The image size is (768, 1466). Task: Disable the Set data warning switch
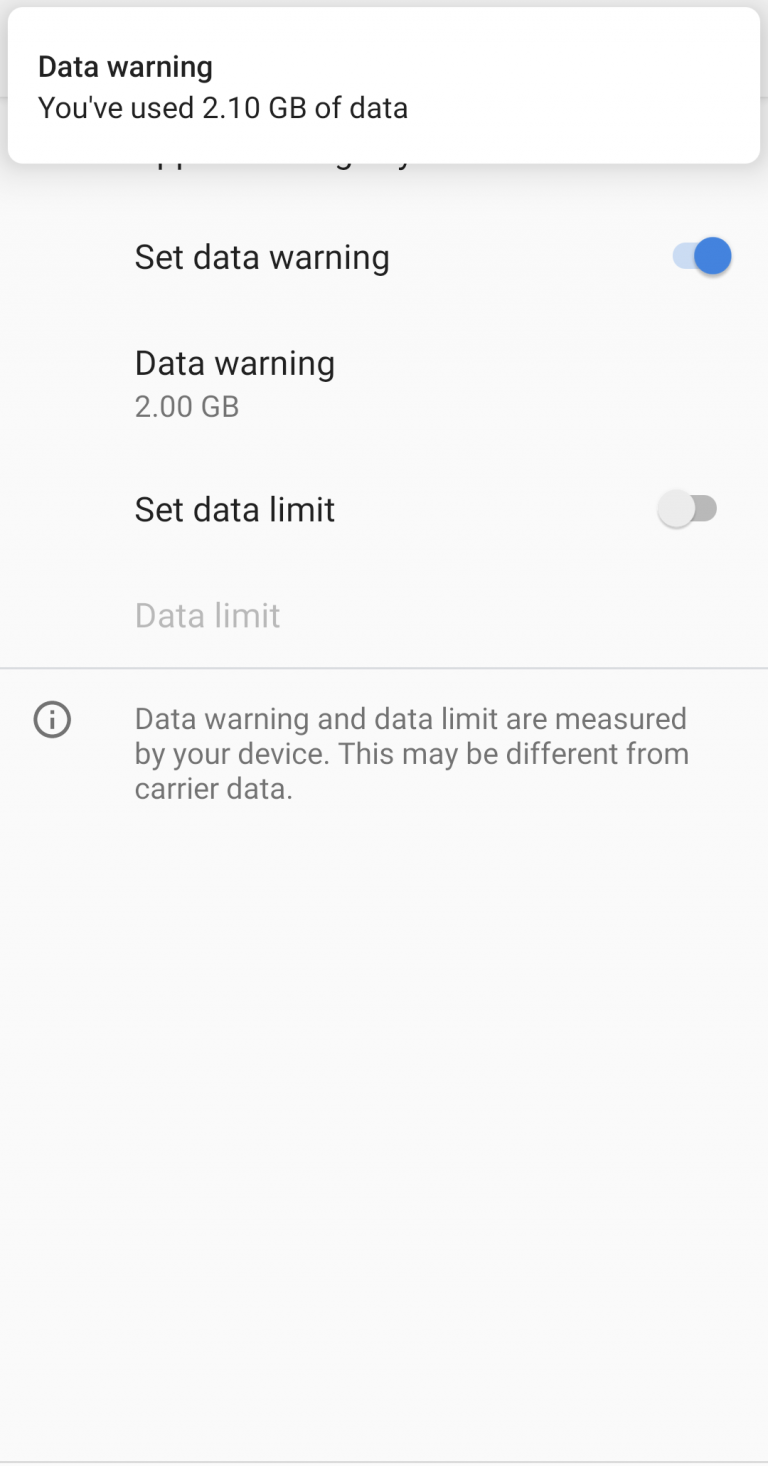700,256
